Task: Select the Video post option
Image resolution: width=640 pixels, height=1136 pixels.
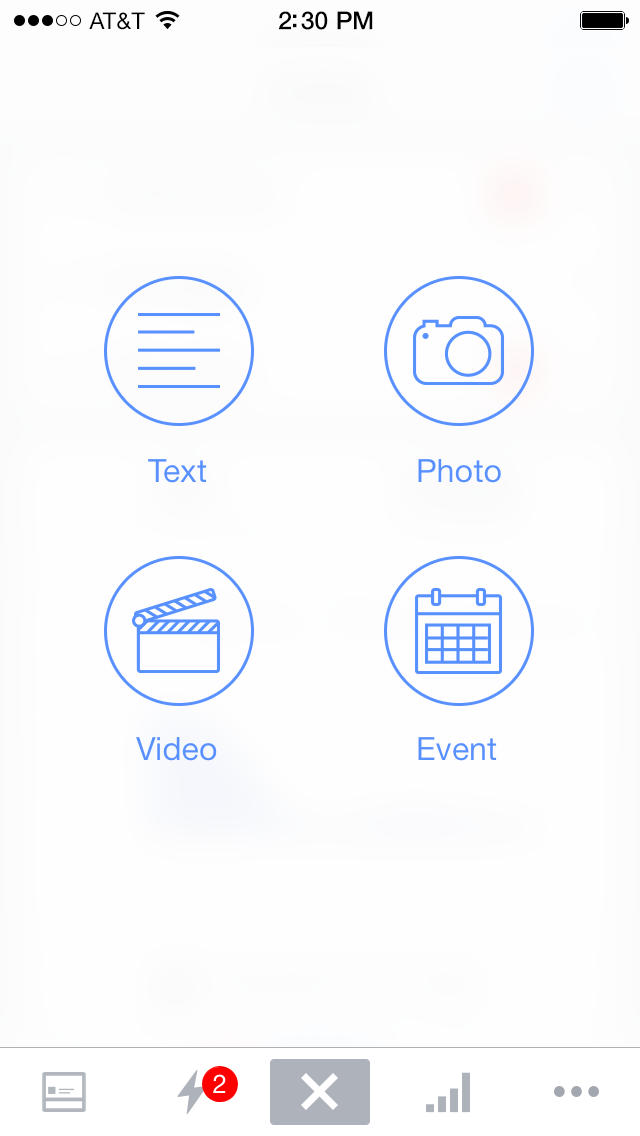Action: click(x=179, y=630)
